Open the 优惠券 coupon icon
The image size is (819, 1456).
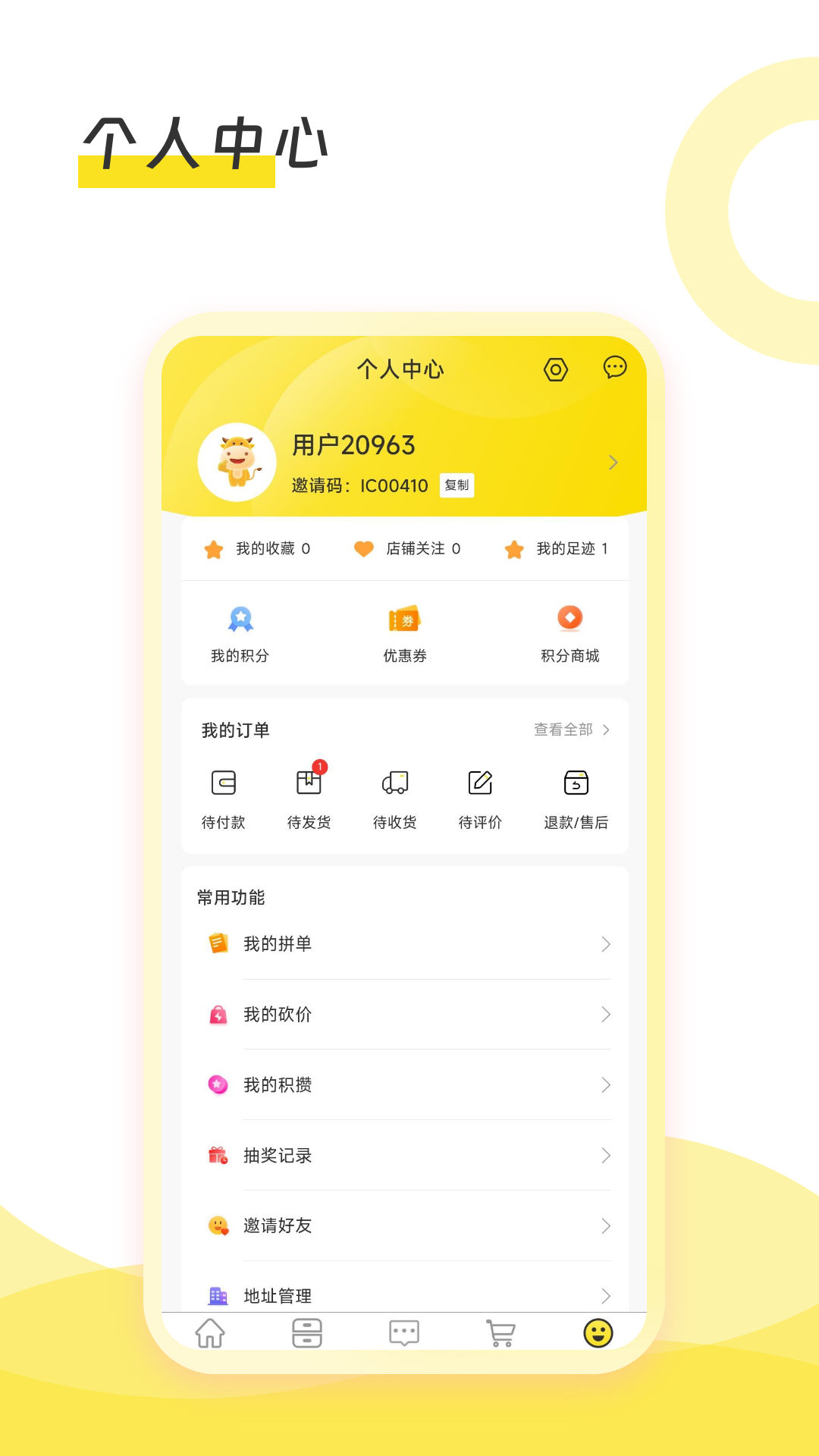coord(404,620)
